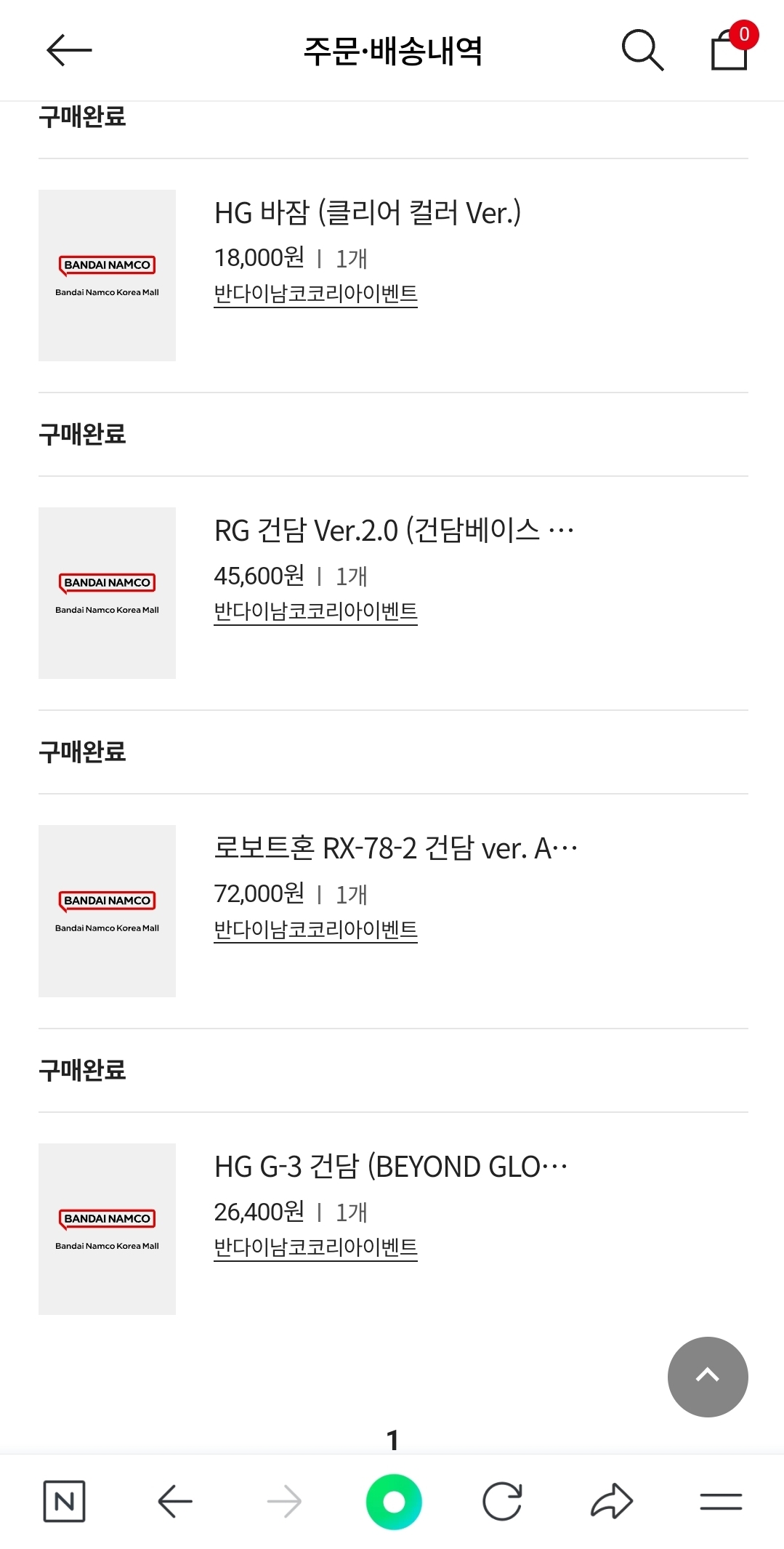784x1549 pixels.
Task: Open HG 바잠 product thumbnail image
Action: (107, 275)
